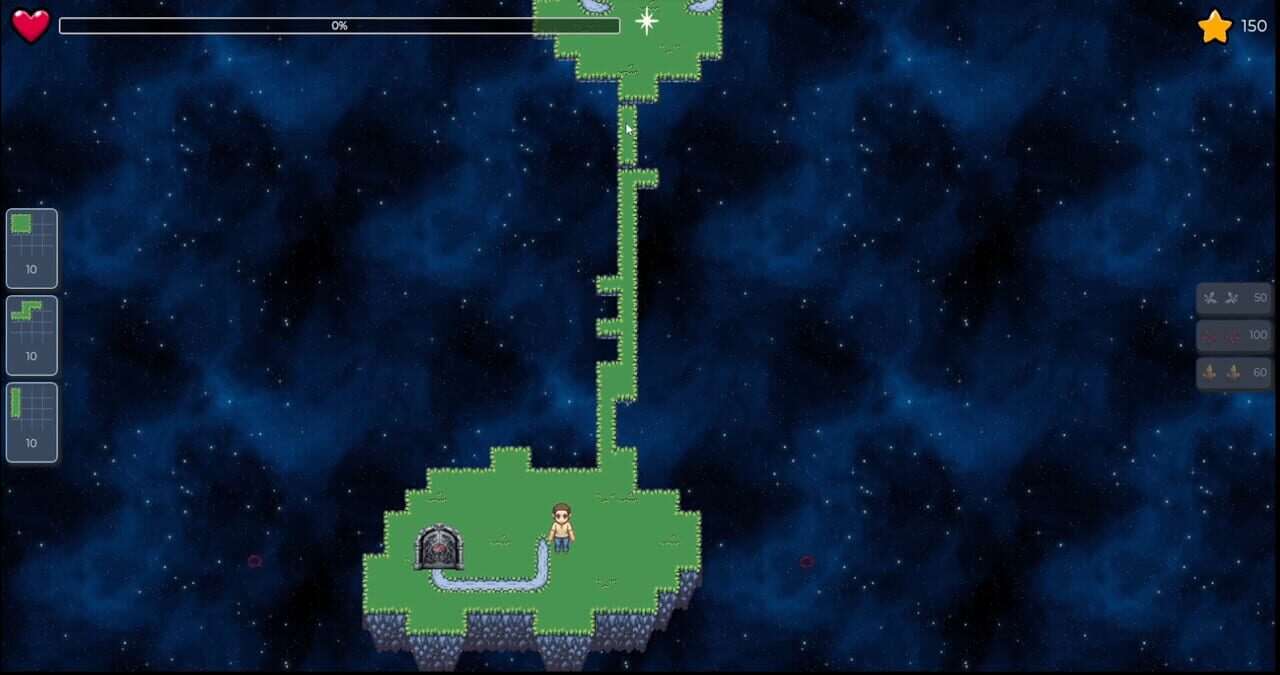Choose the red plant costing 100

point(1234,335)
